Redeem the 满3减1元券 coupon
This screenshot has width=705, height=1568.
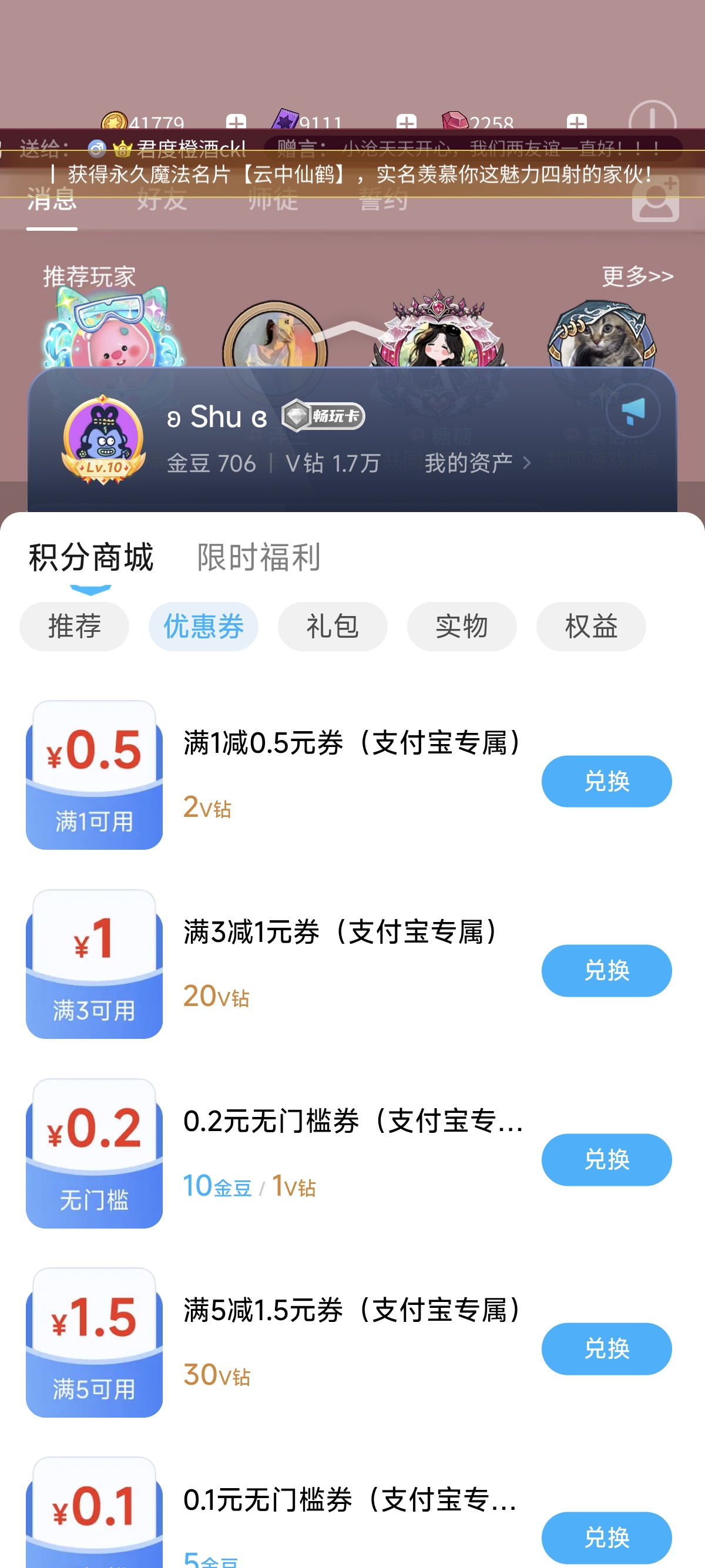click(x=606, y=970)
